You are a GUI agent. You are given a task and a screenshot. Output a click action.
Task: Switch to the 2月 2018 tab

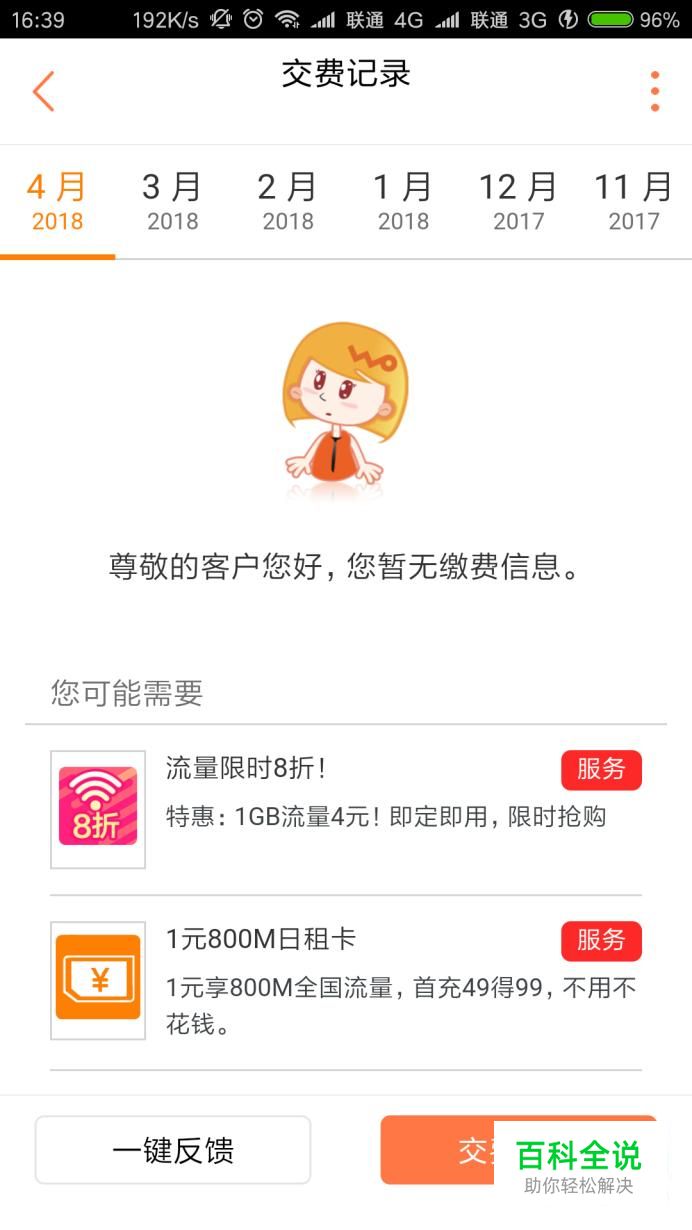point(288,202)
